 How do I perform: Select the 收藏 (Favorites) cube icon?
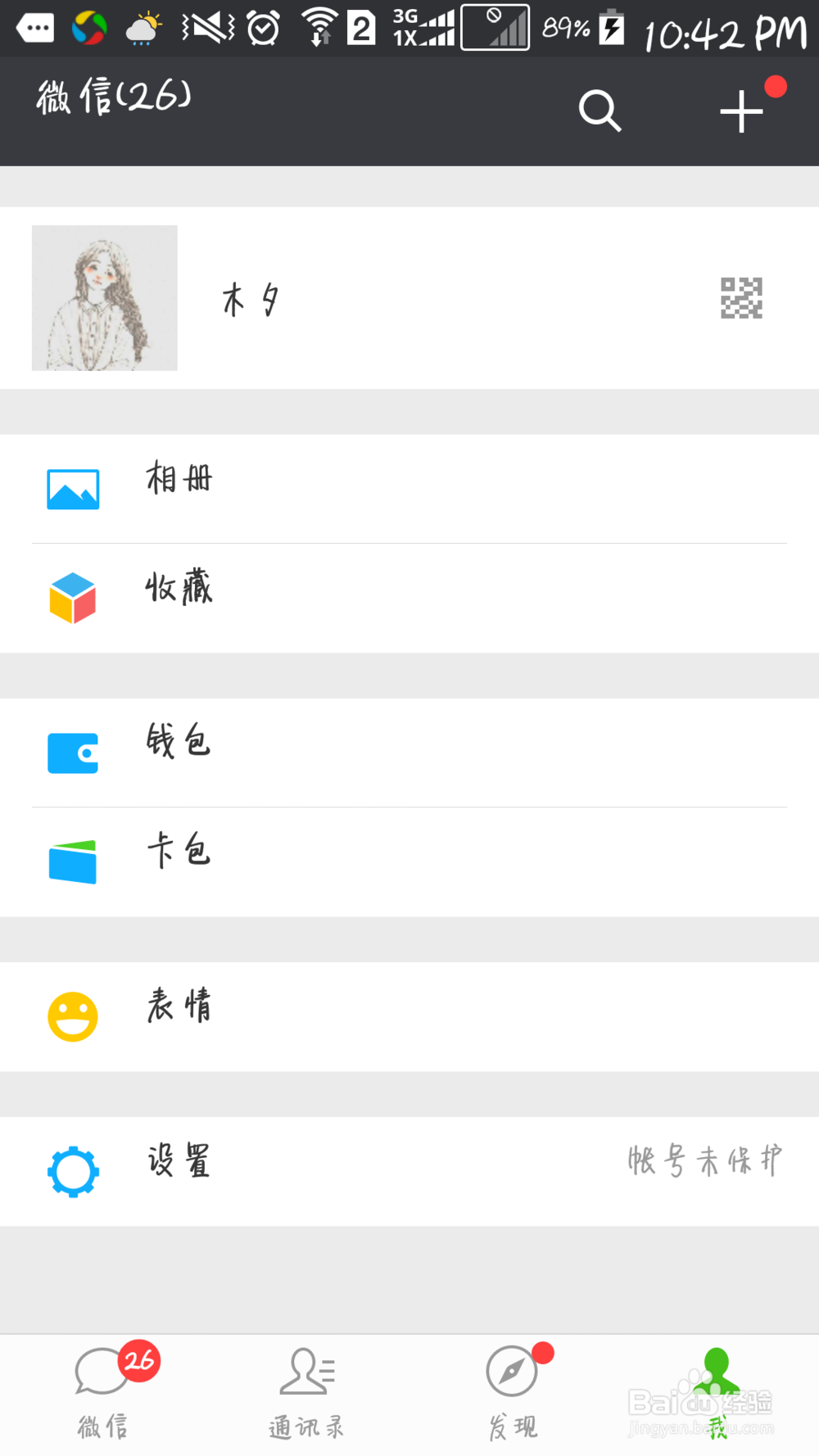tap(73, 597)
